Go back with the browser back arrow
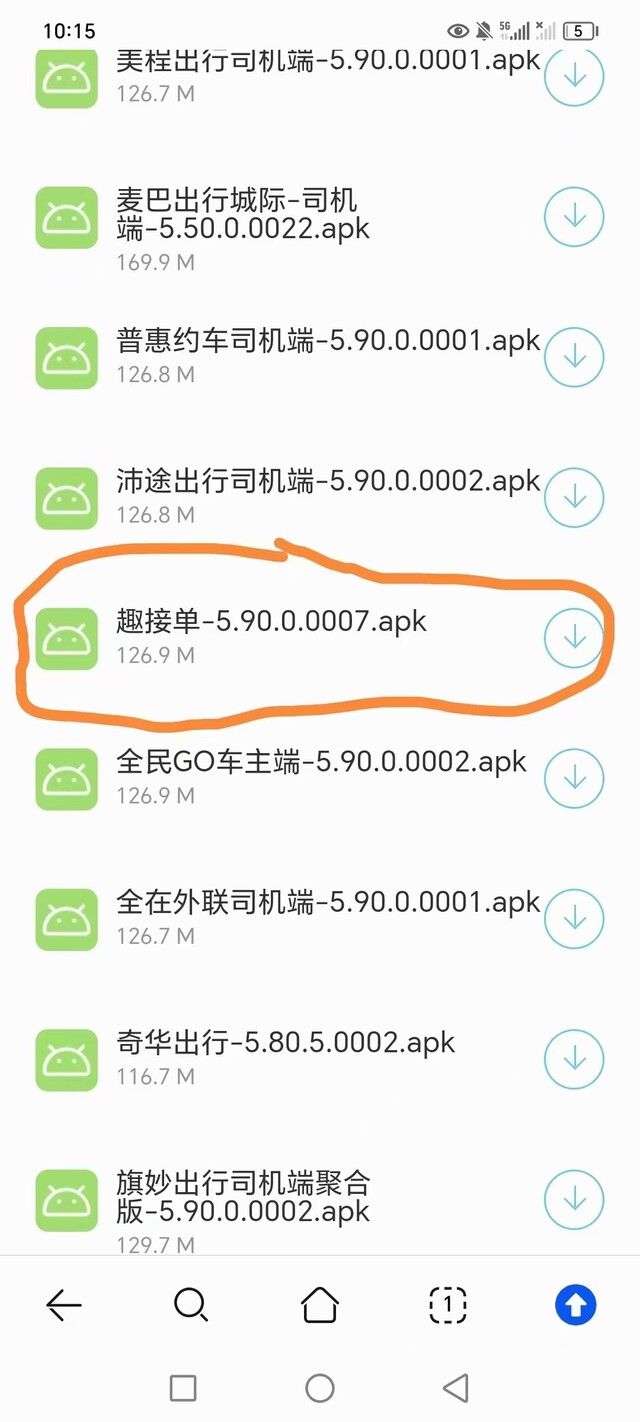 (64, 1304)
